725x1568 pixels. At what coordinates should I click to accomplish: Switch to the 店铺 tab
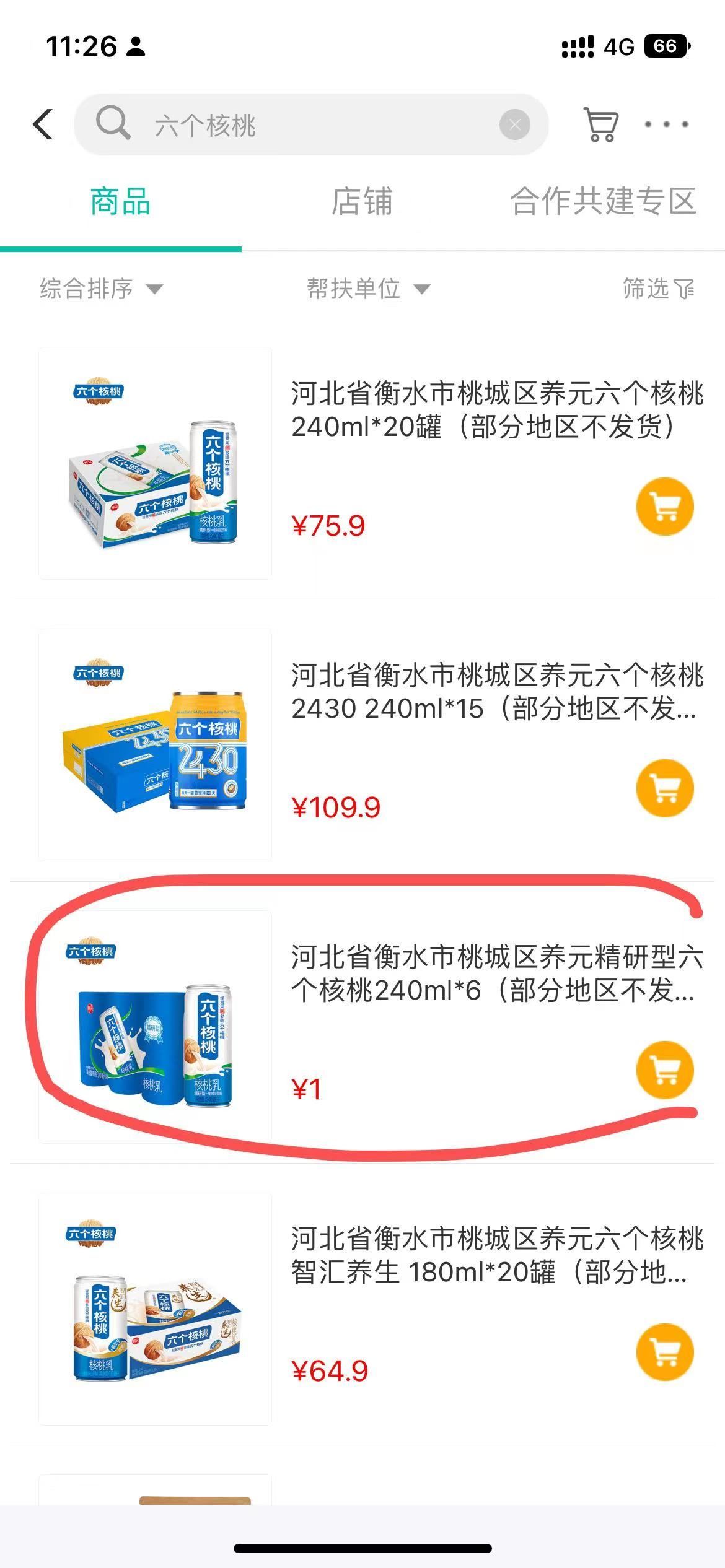pyautogui.click(x=362, y=202)
